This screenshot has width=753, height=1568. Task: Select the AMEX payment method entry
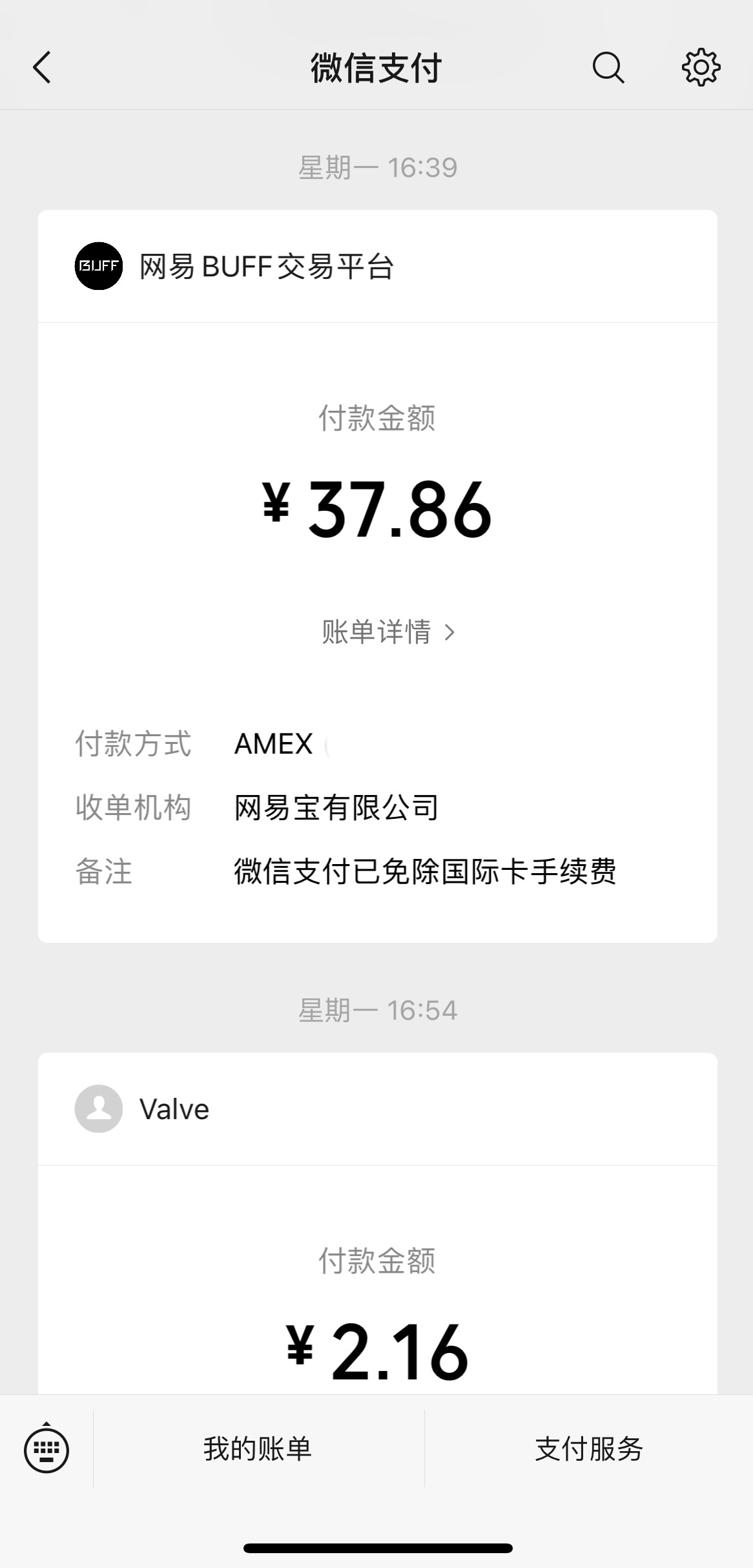[273, 744]
